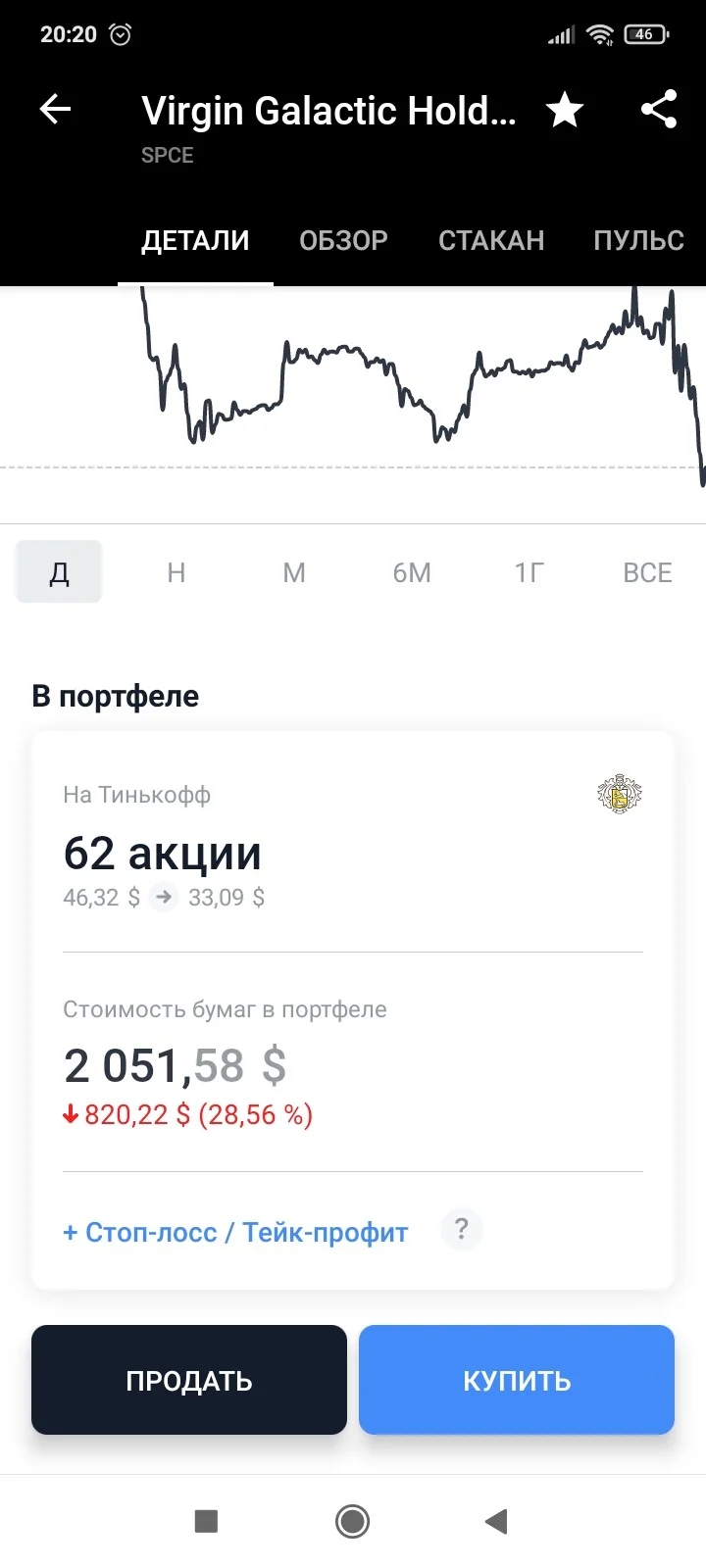This screenshot has height=1568, width=706.
Task: Select the ДЕТАЛИ tab
Action: point(195,240)
